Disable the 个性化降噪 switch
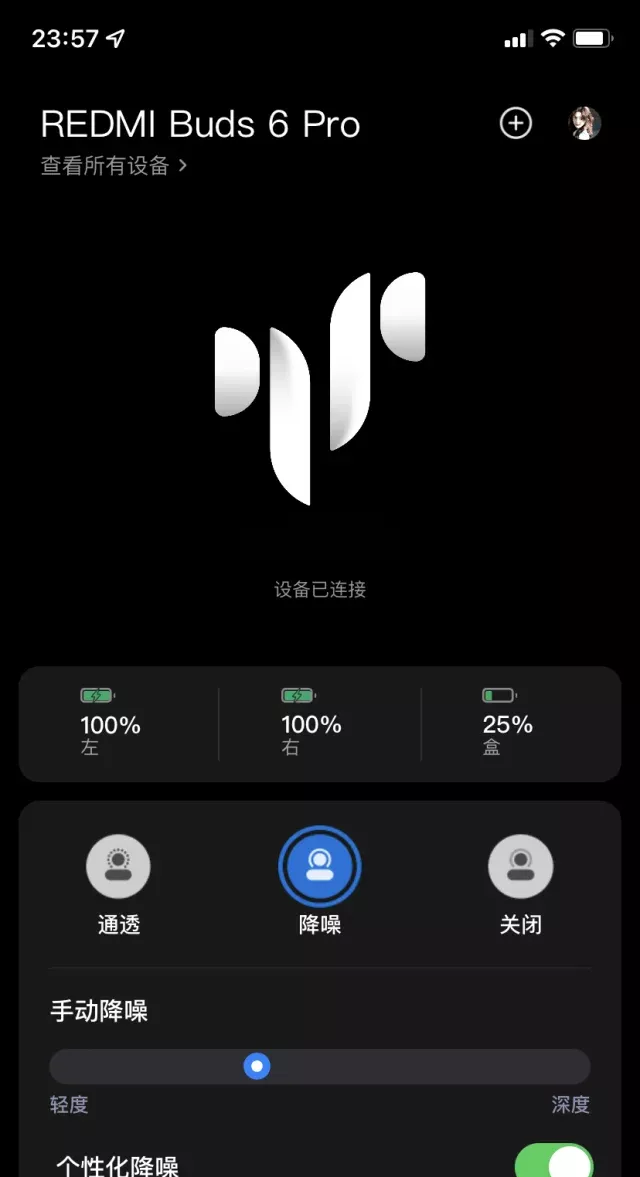The width and height of the screenshot is (640, 1177). (553, 1161)
